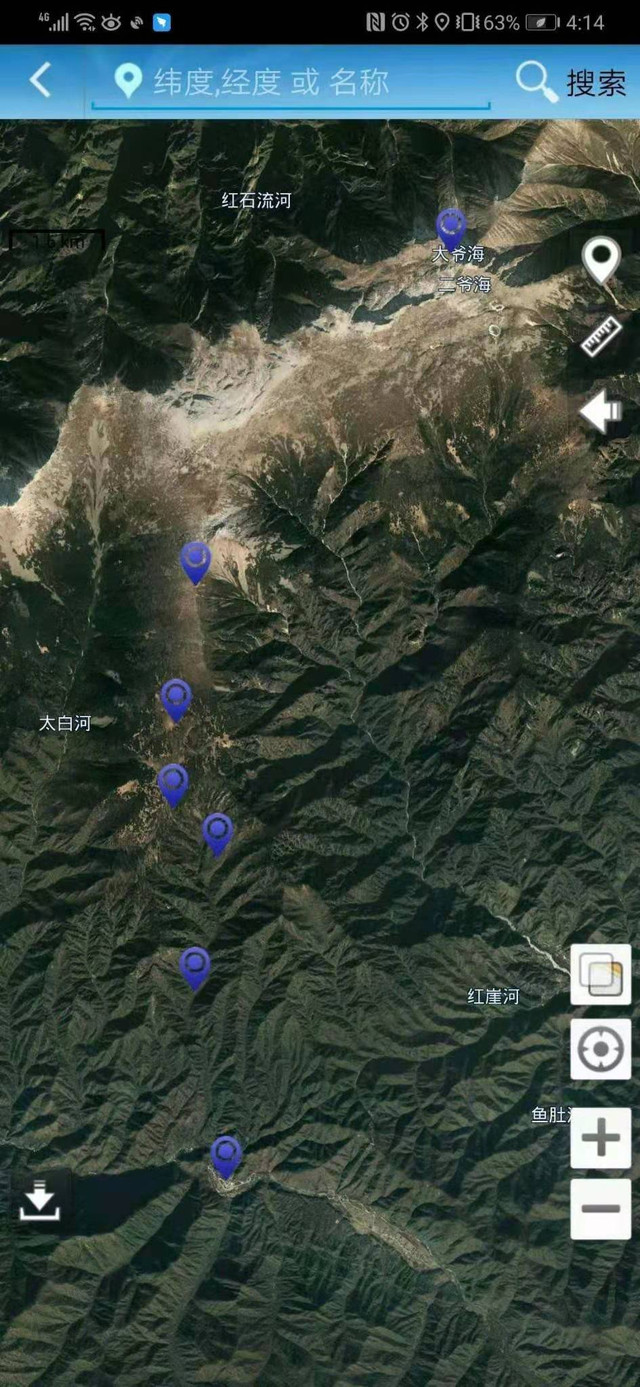
Task: Tap the latitude, longitude or name search field
Action: point(300,82)
